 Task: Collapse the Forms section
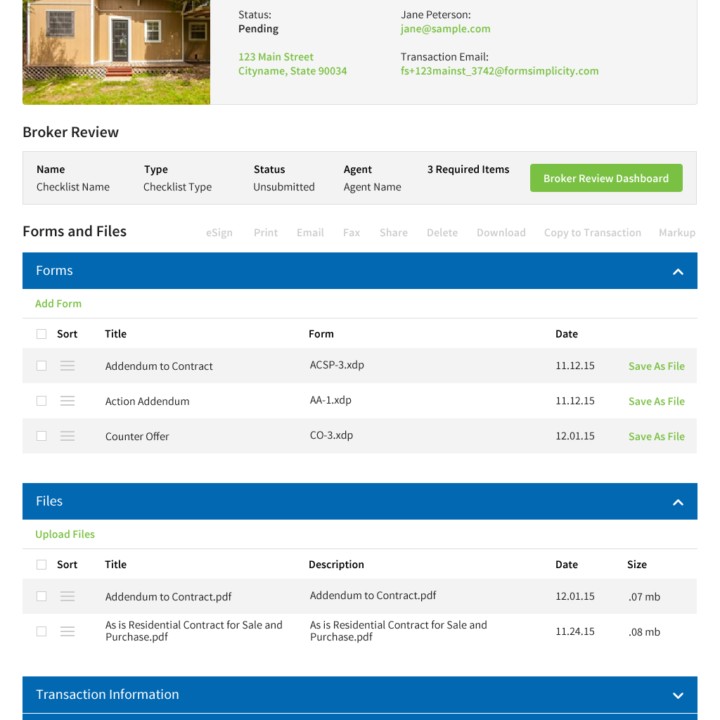click(x=678, y=271)
